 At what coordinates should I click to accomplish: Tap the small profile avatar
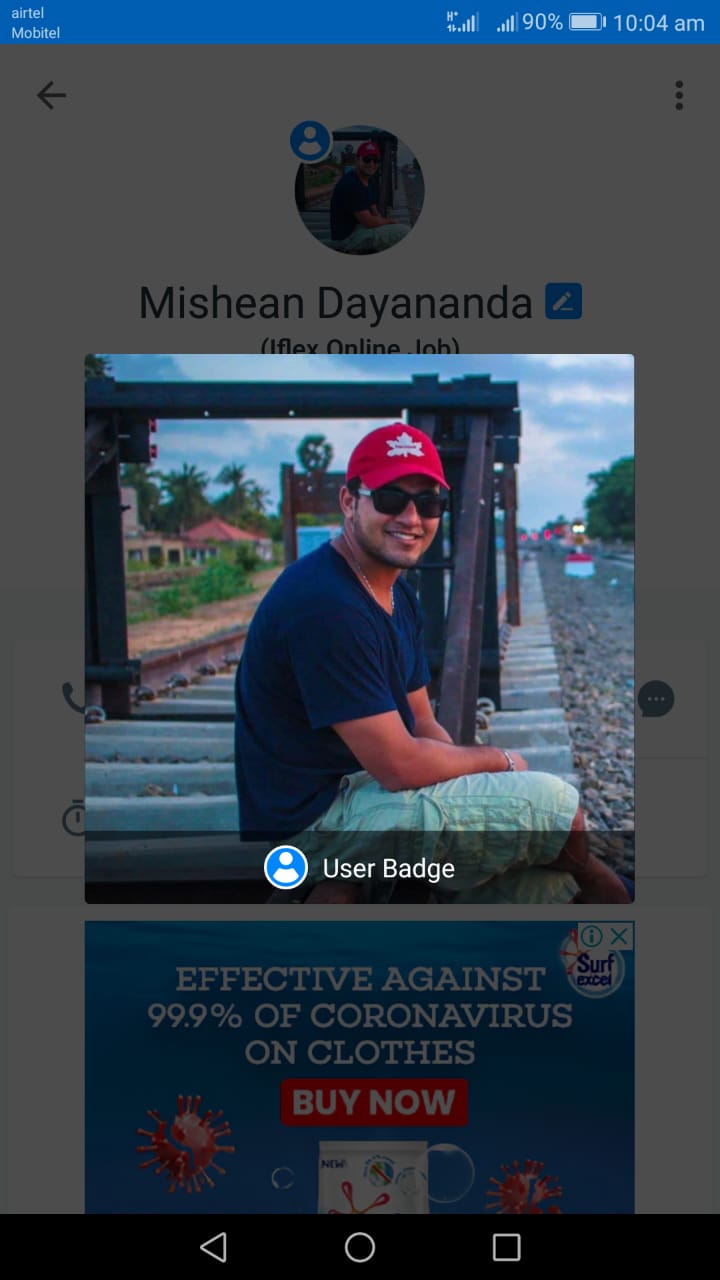pyautogui.click(x=360, y=190)
